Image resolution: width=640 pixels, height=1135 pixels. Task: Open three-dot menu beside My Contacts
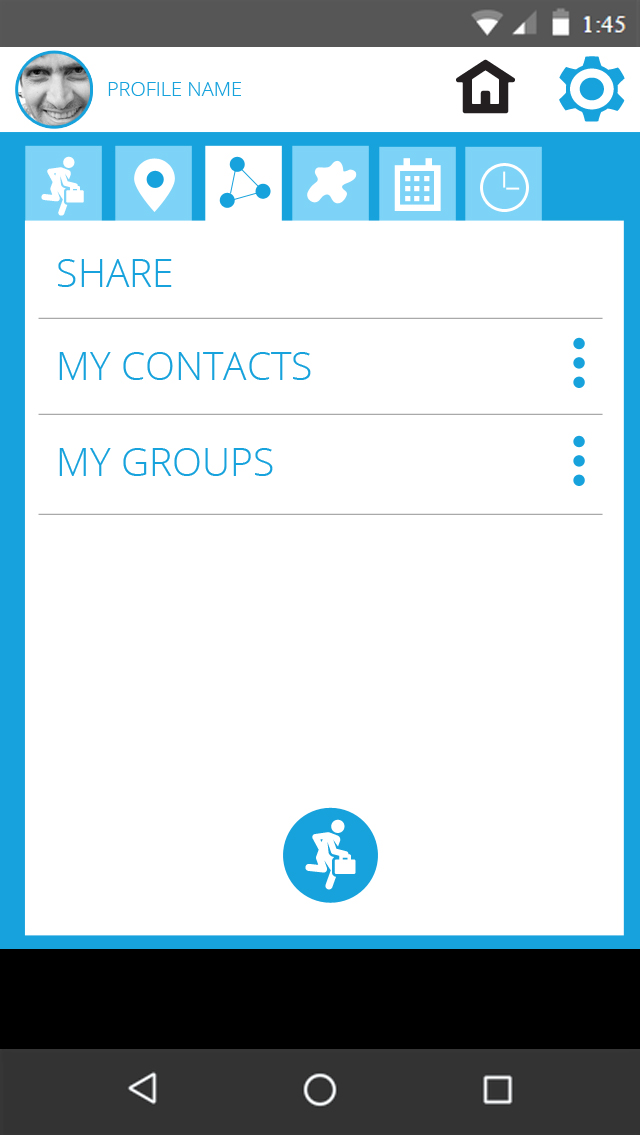pyautogui.click(x=578, y=363)
